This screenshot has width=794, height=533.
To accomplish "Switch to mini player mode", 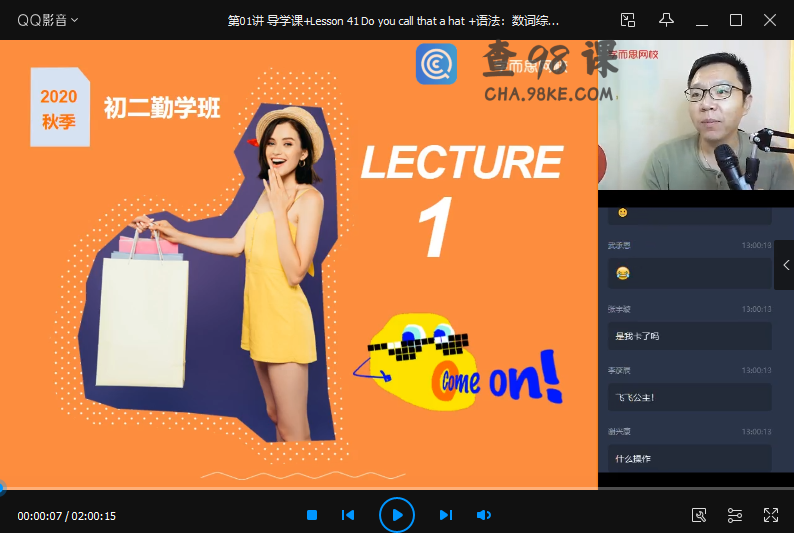I will (628, 20).
